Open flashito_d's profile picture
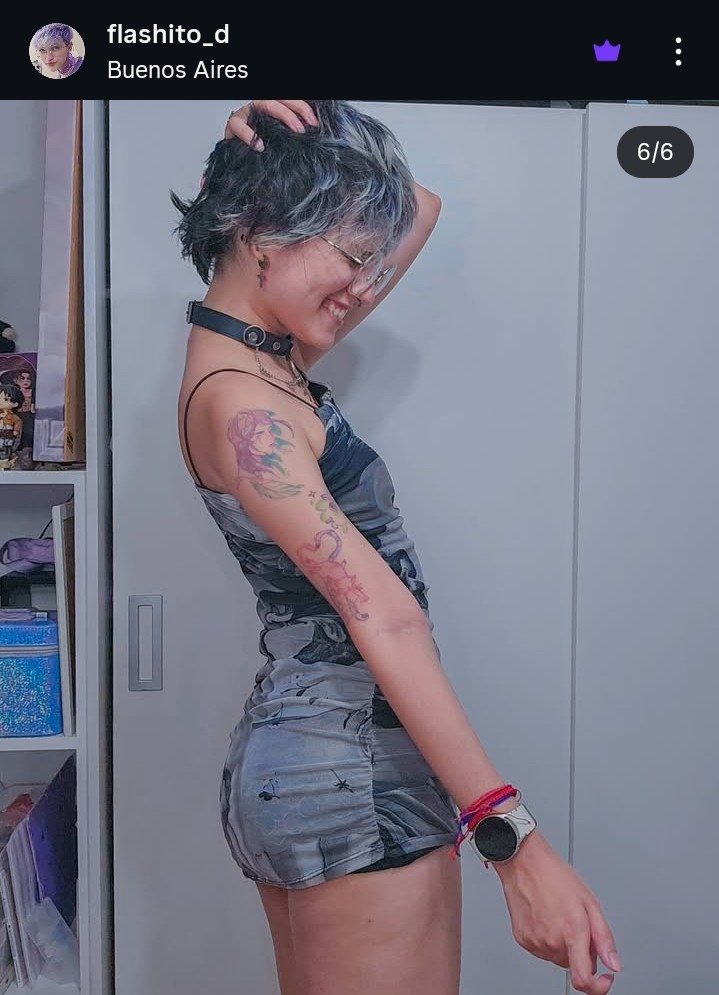The height and width of the screenshot is (995, 719). [57, 51]
